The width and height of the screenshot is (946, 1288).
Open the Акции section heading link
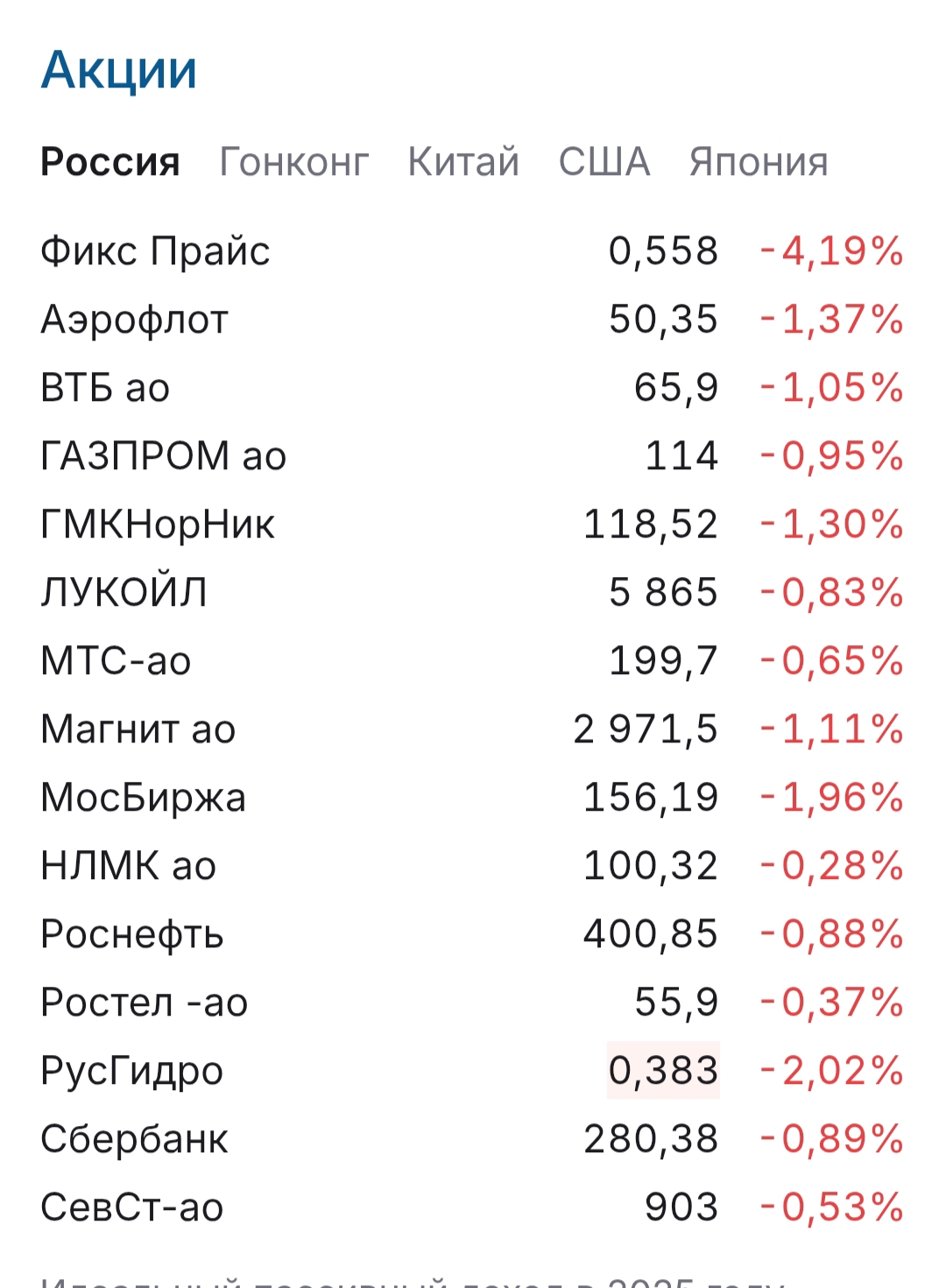tap(119, 70)
